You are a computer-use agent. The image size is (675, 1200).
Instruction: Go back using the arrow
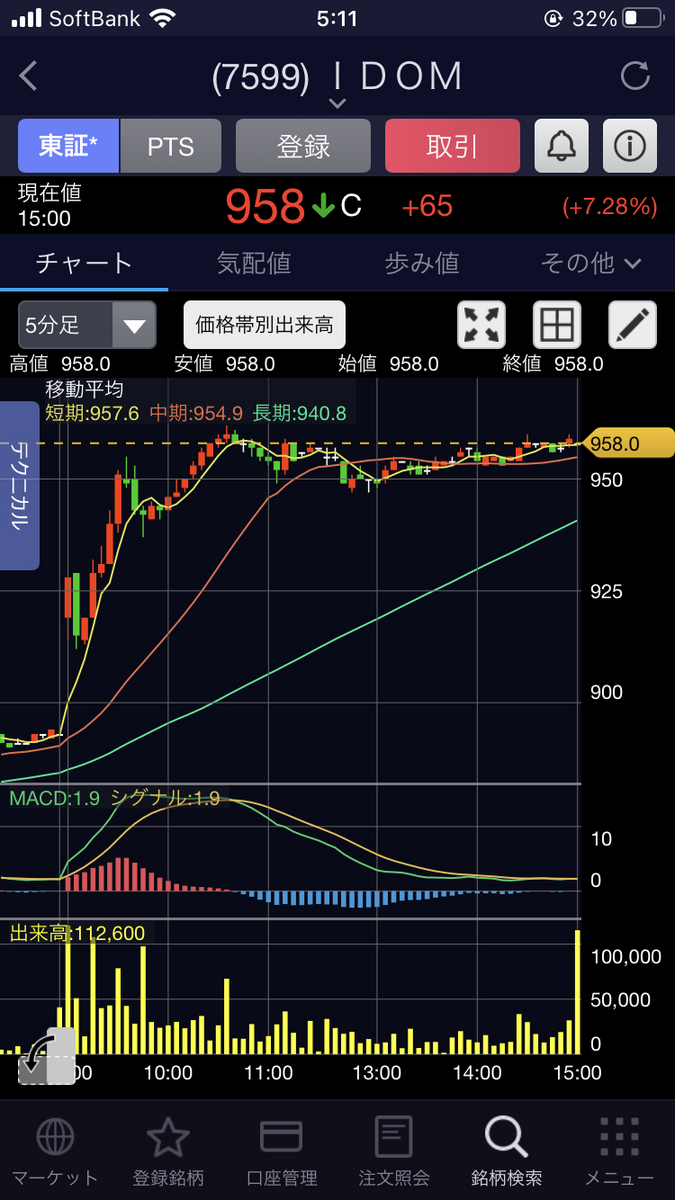(29, 76)
